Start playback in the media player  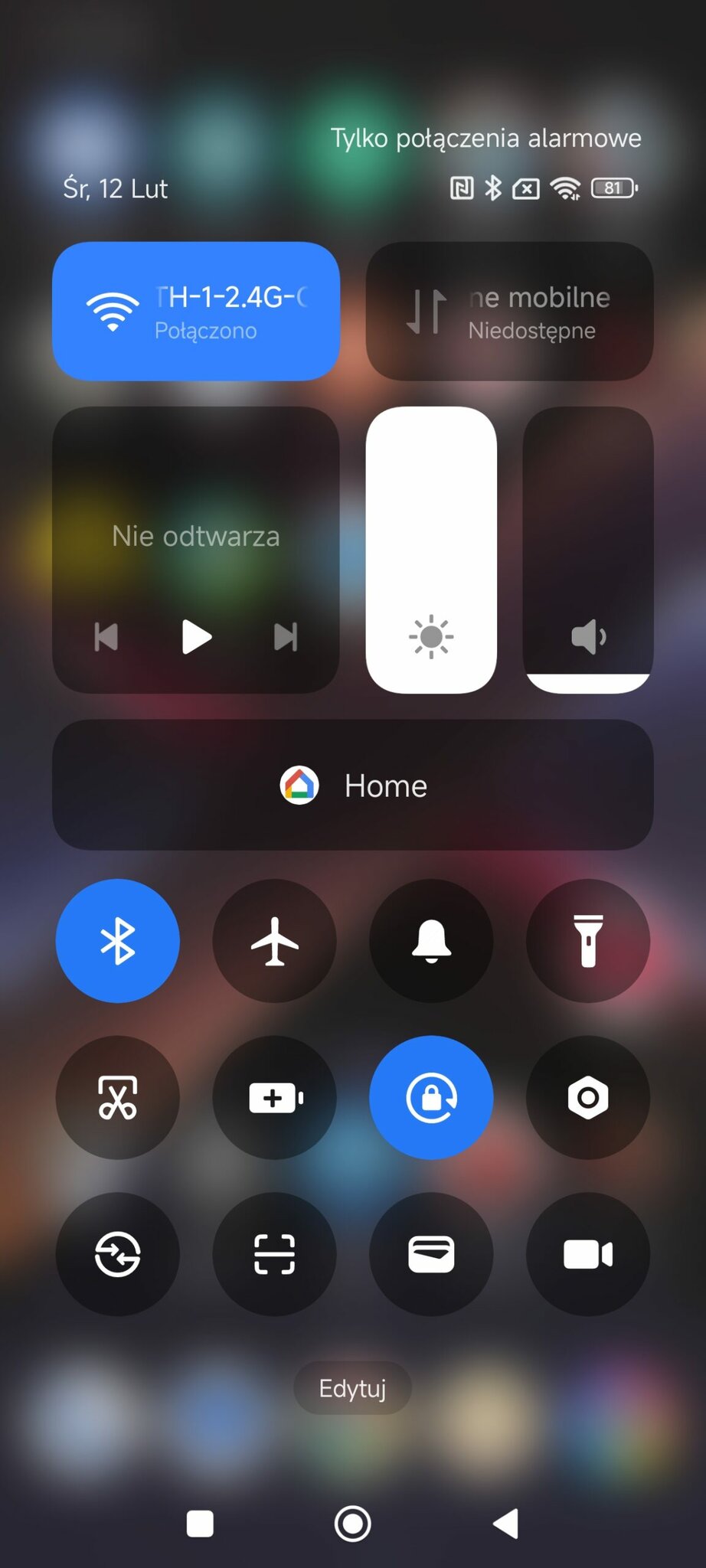click(196, 637)
